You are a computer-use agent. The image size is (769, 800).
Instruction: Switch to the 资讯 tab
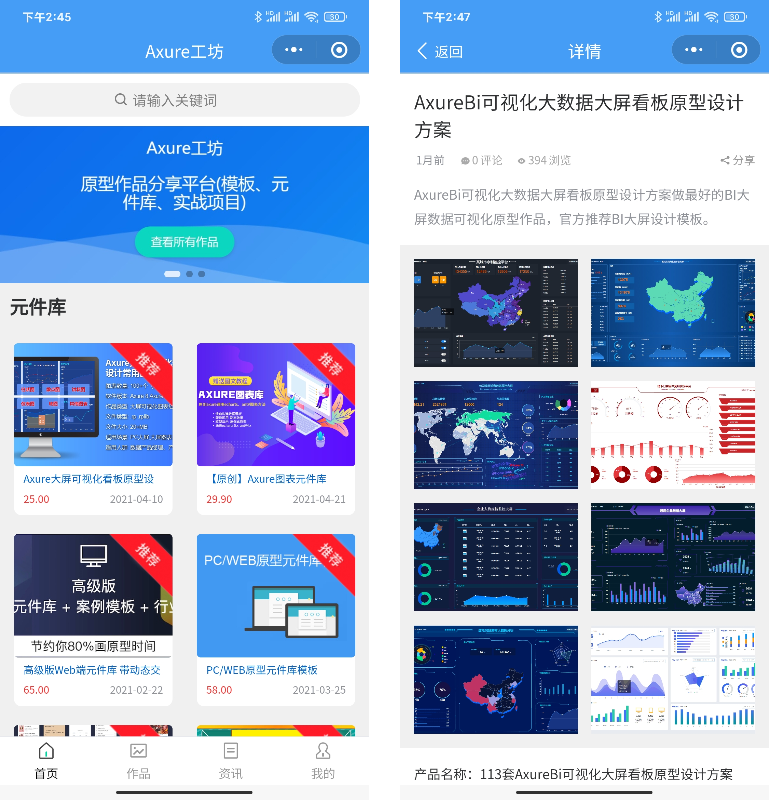pyautogui.click(x=230, y=761)
